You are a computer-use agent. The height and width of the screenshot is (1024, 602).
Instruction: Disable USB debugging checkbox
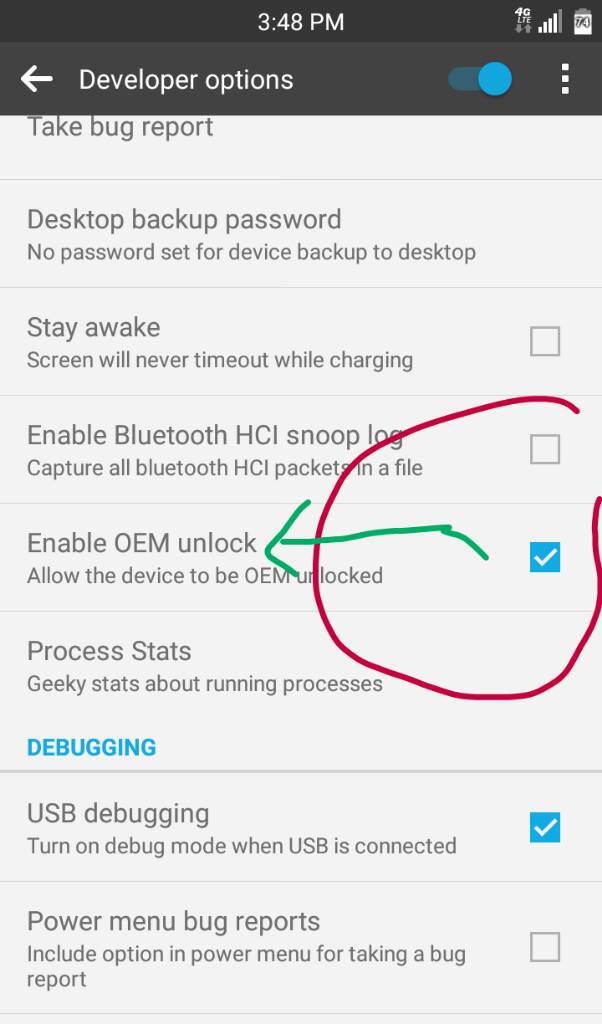545,827
